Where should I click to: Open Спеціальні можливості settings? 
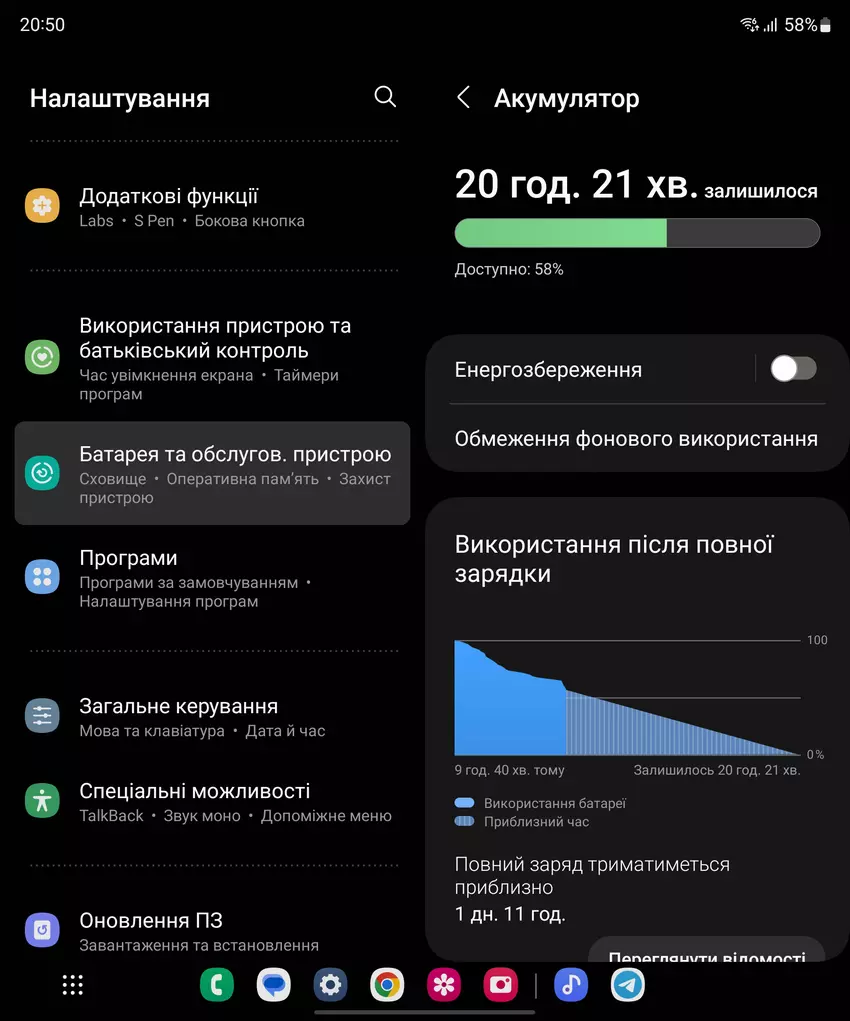pyautogui.click(x=212, y=801)
